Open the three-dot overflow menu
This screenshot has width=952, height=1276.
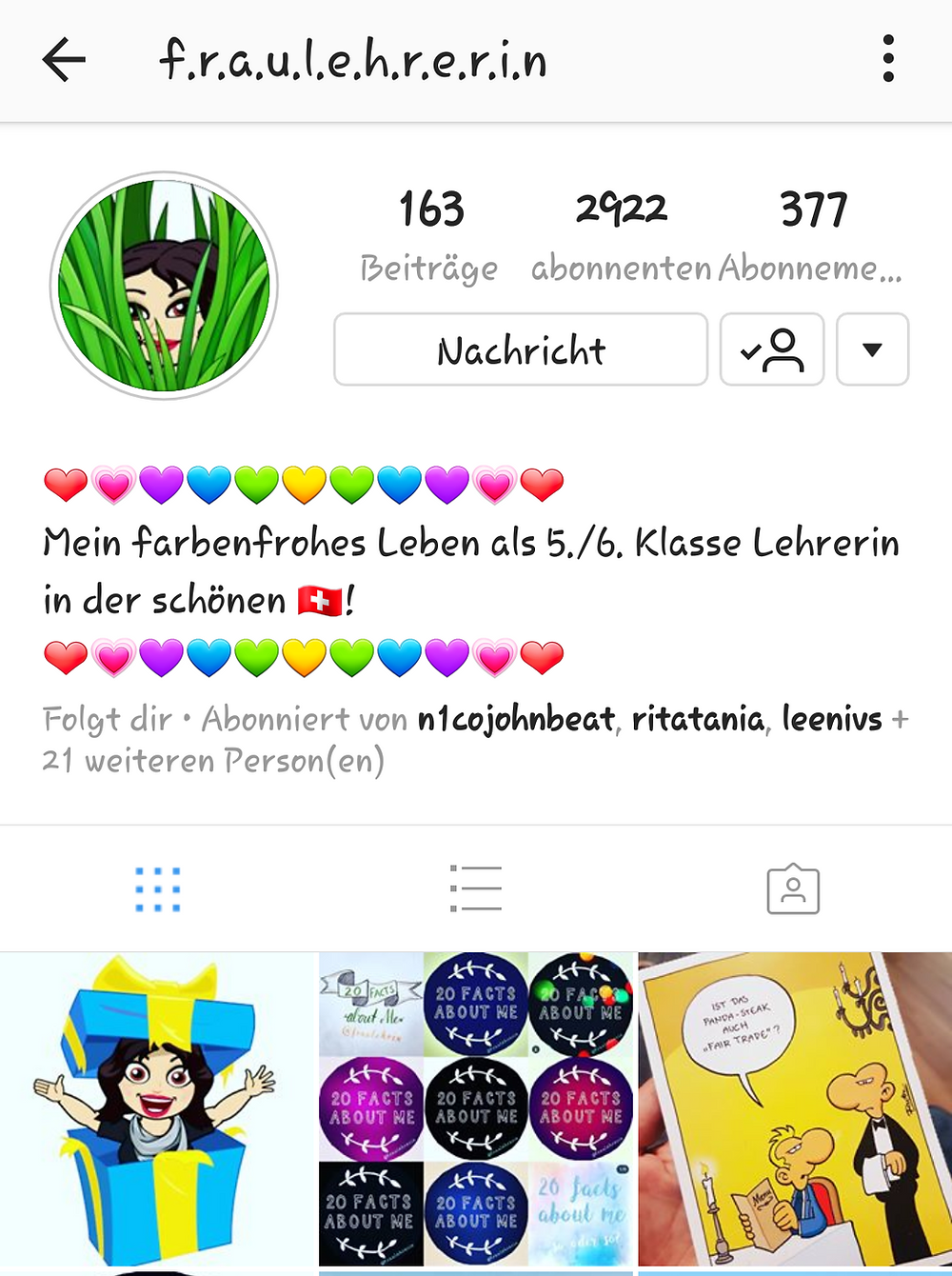pos(887,59)
